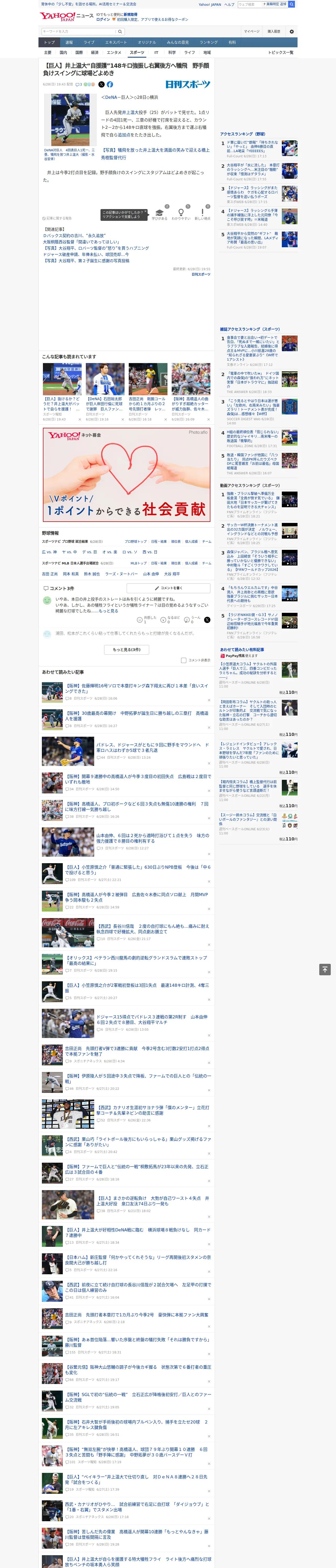Focus the keyword search field
336x1568 pixels.
[79, 31]
